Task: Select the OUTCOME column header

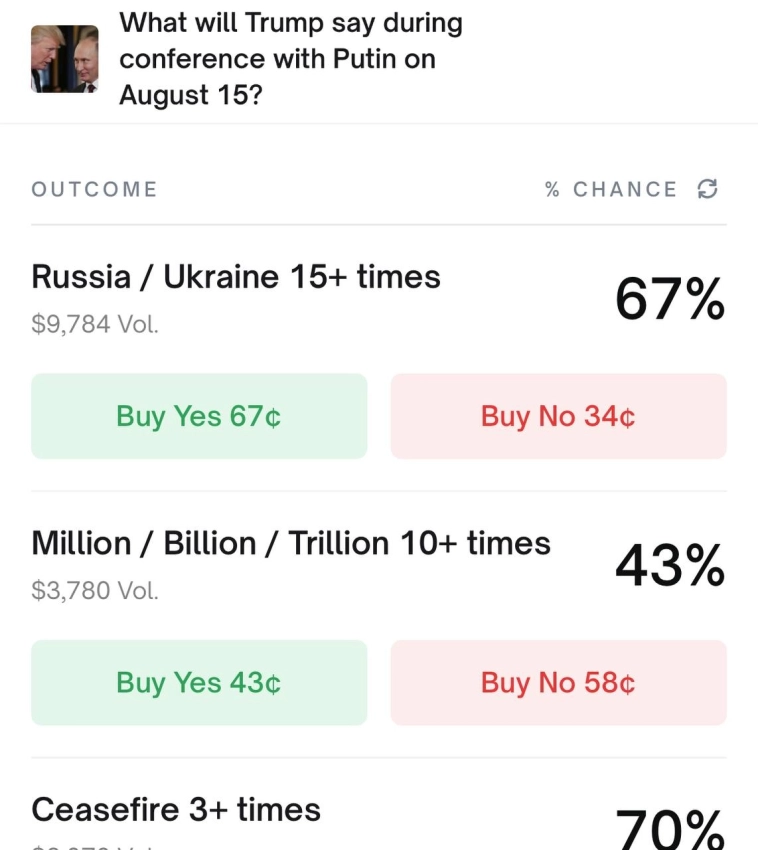Action: point(94,189)
